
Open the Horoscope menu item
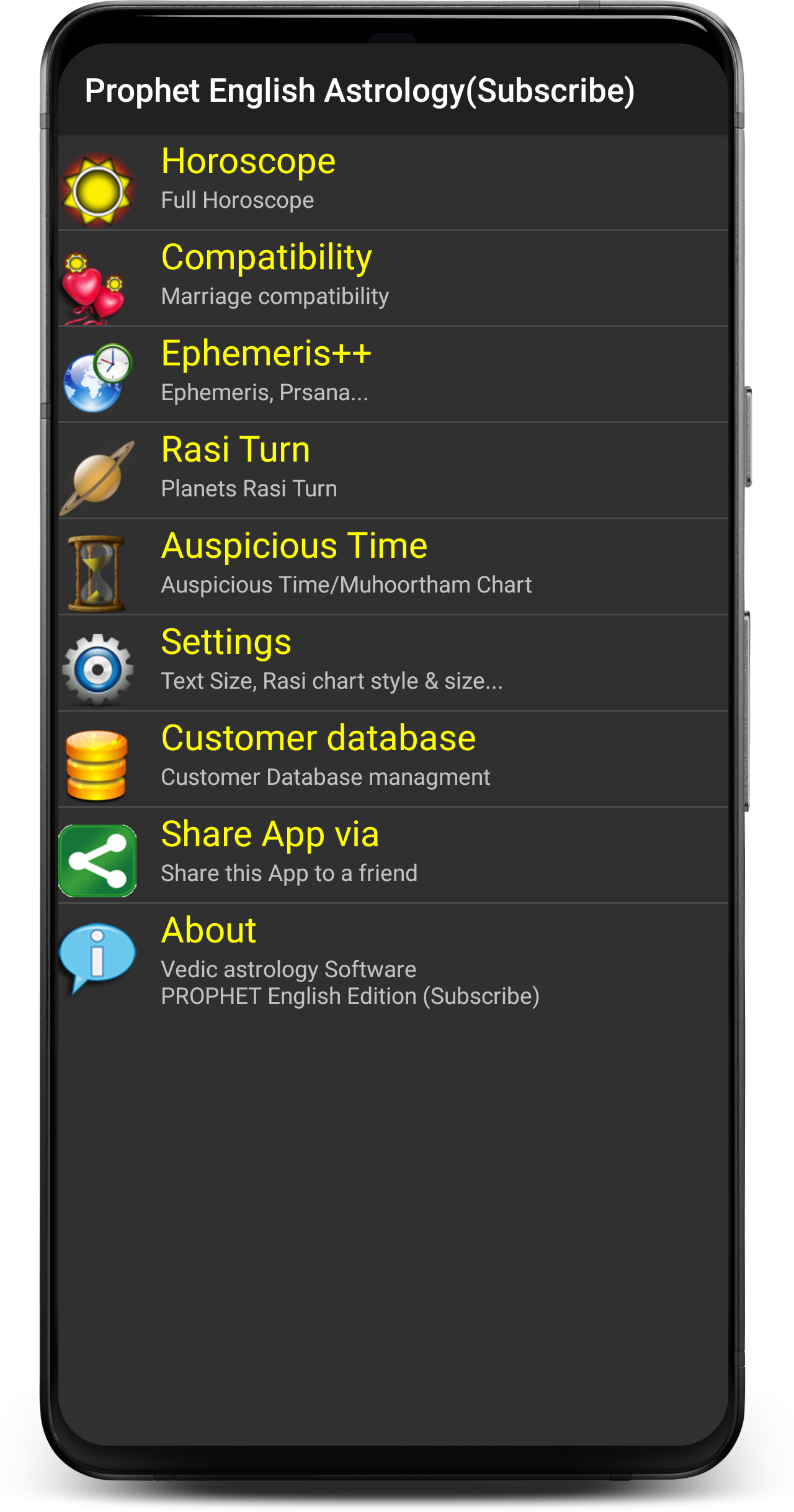393,182
